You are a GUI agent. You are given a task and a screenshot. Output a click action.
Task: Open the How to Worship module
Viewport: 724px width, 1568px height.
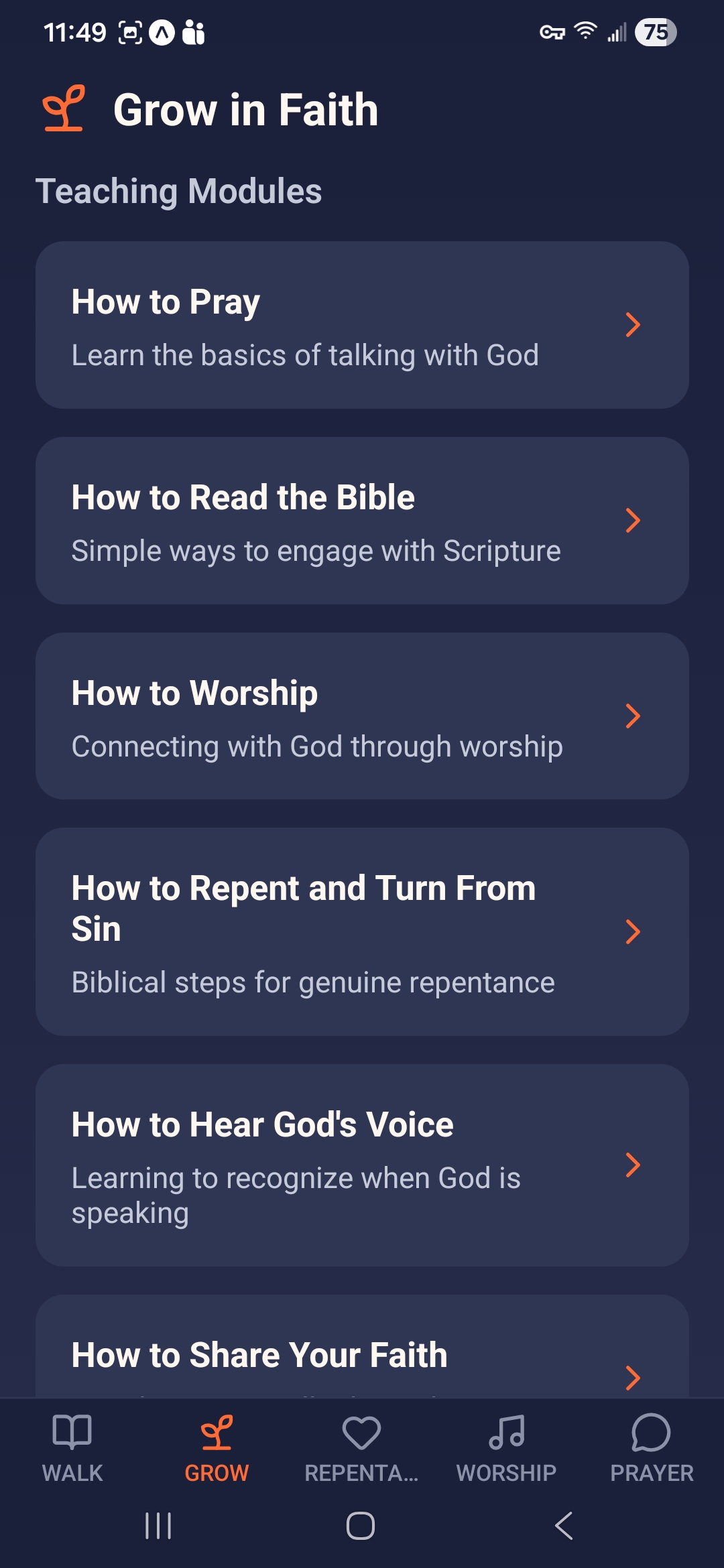(x=362, y=716)
